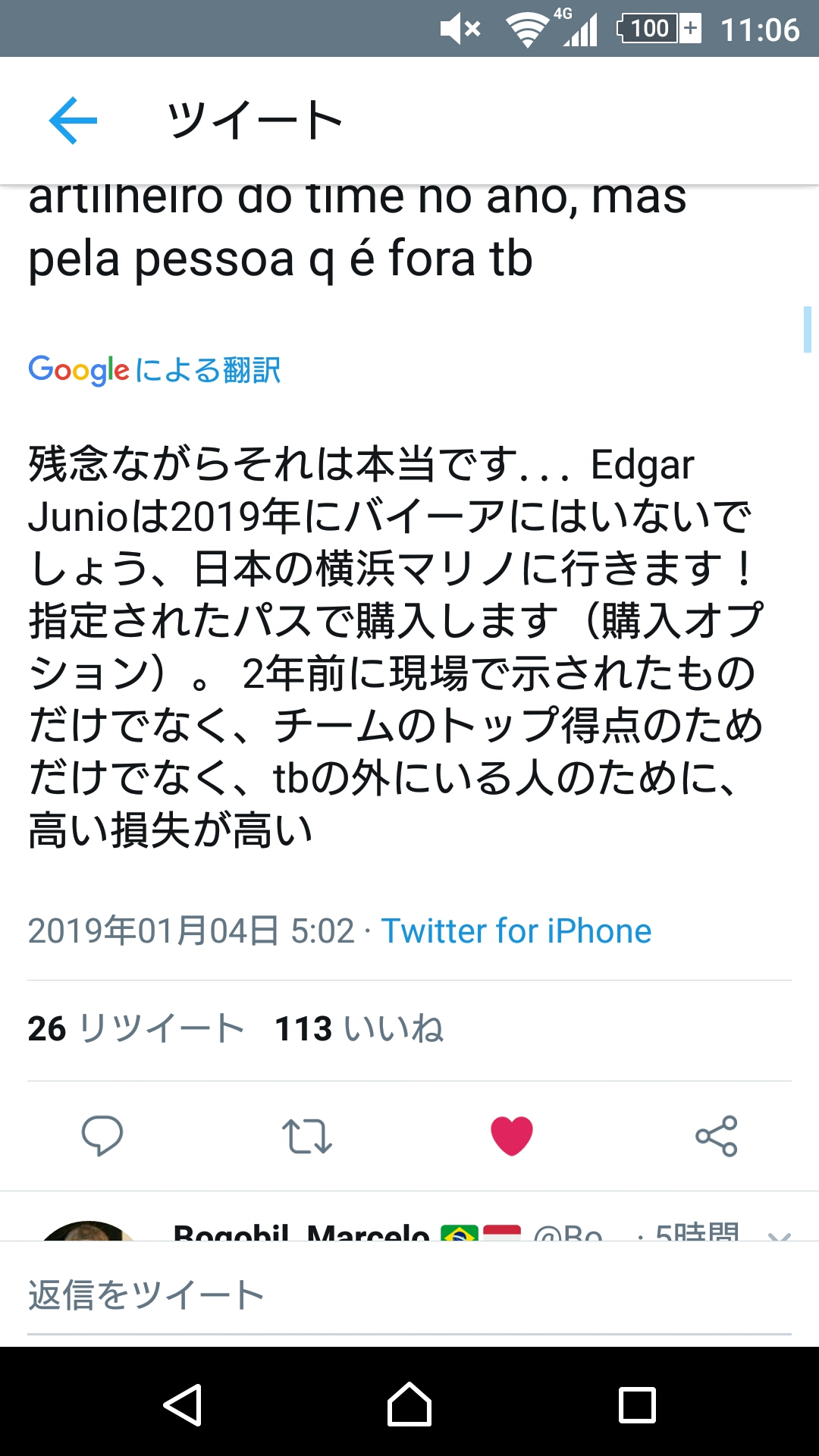Go to the Android home screen
The height and width of the screenshot is (1456, 819).
pyautogui.click(x=409, y=1404)
